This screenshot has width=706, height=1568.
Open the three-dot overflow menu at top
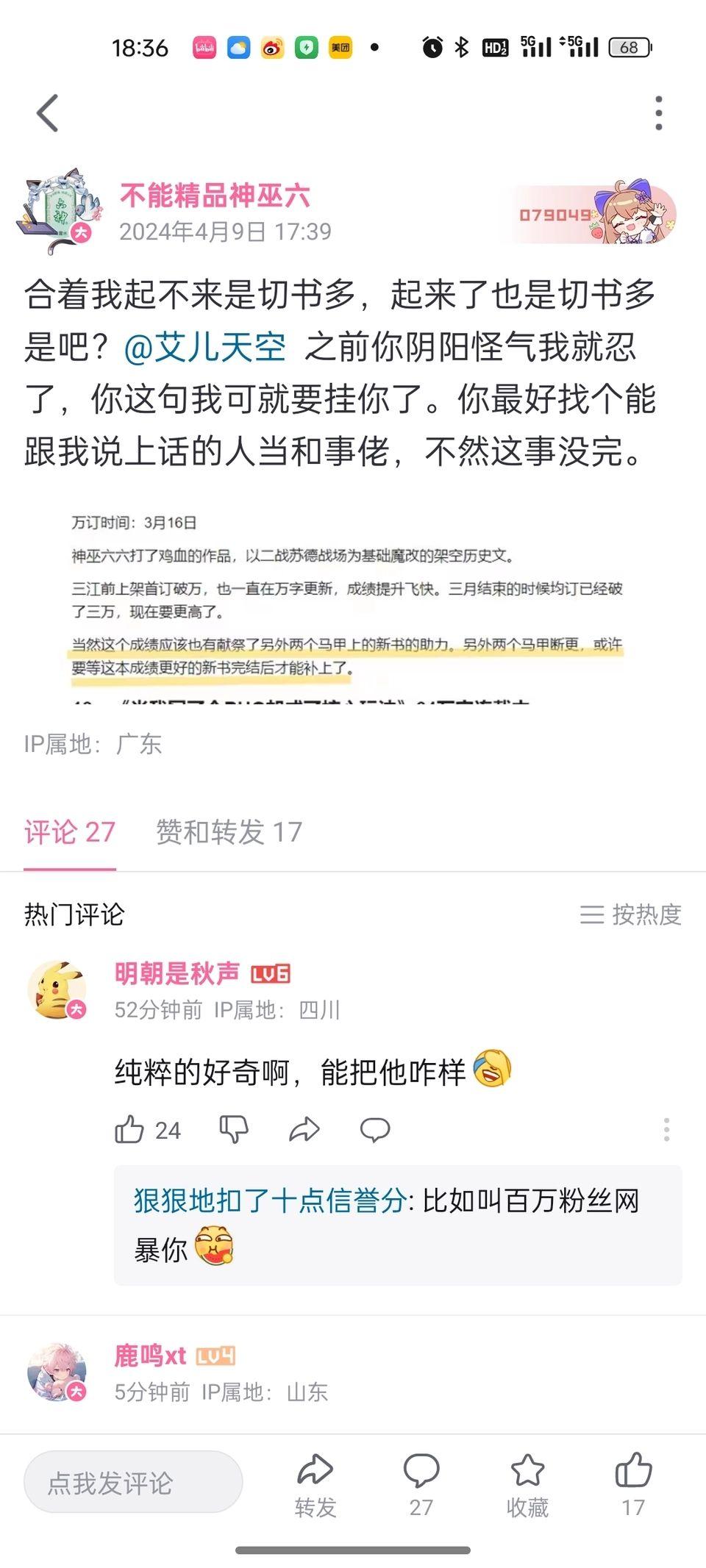(x=658, y=113)
